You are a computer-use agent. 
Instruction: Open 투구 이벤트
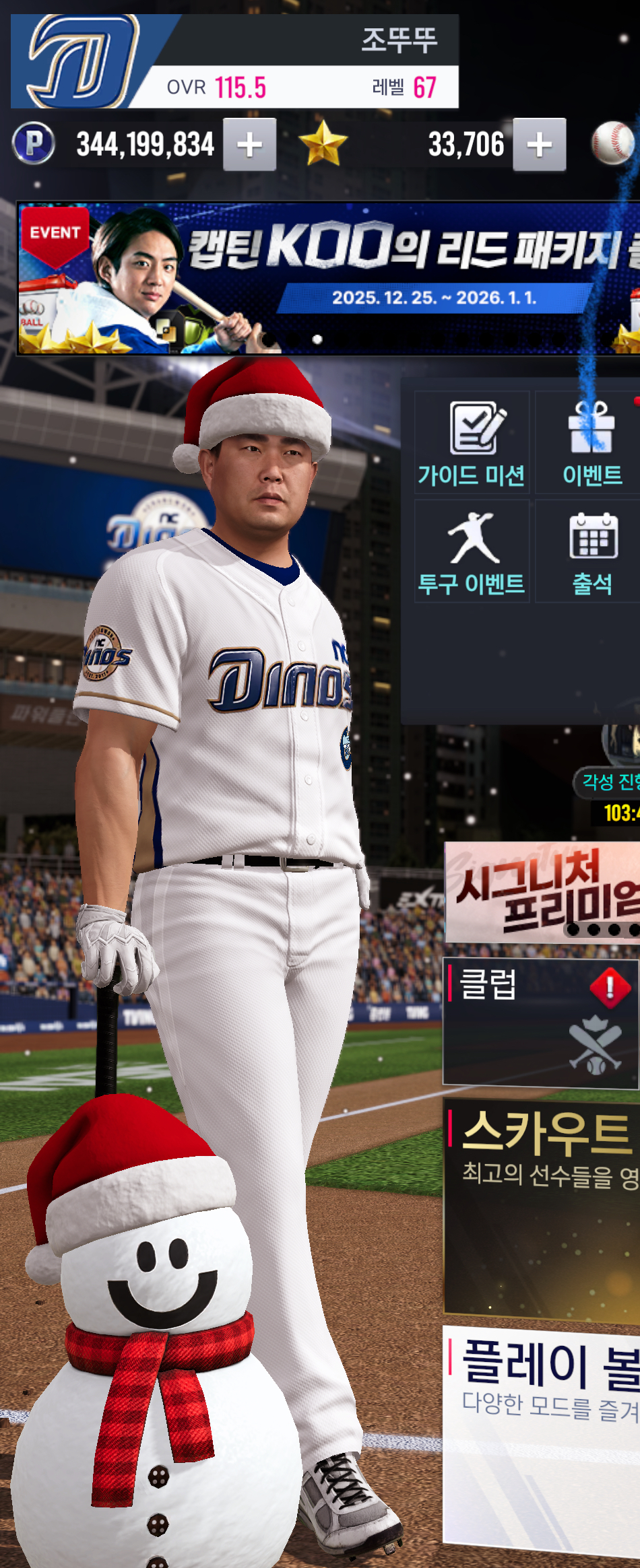pos(472,552)
